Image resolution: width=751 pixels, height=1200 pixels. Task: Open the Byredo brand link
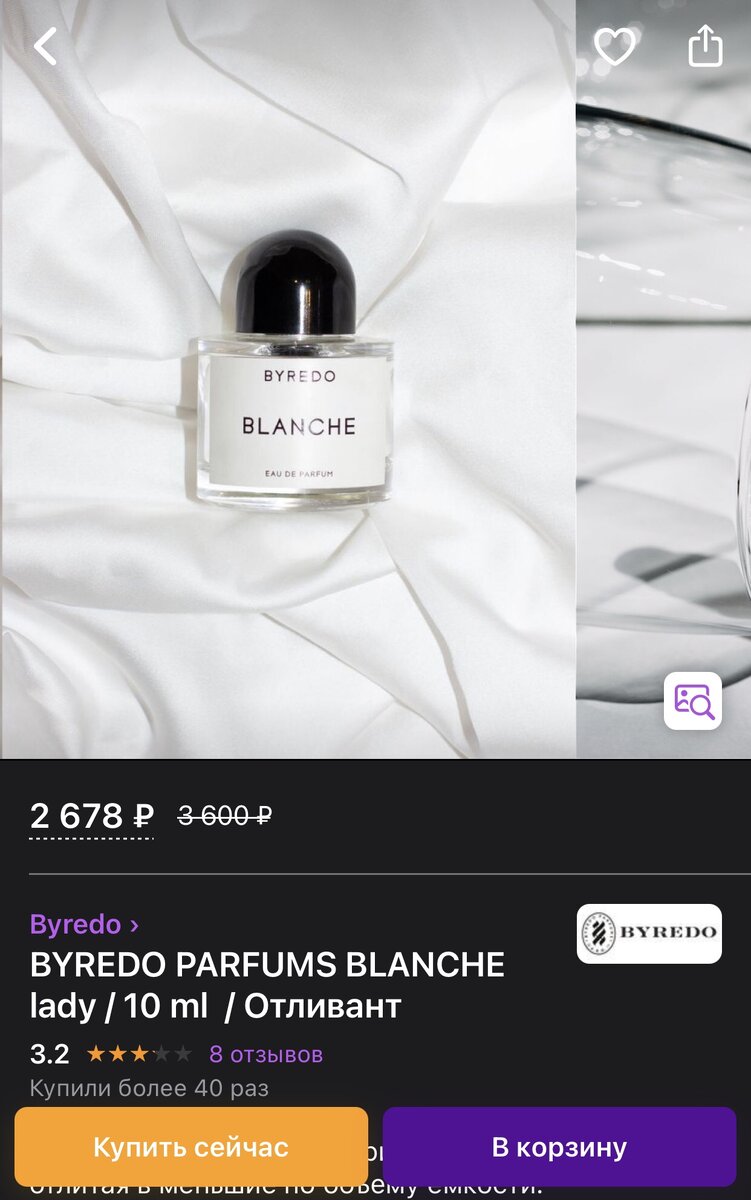84,924
